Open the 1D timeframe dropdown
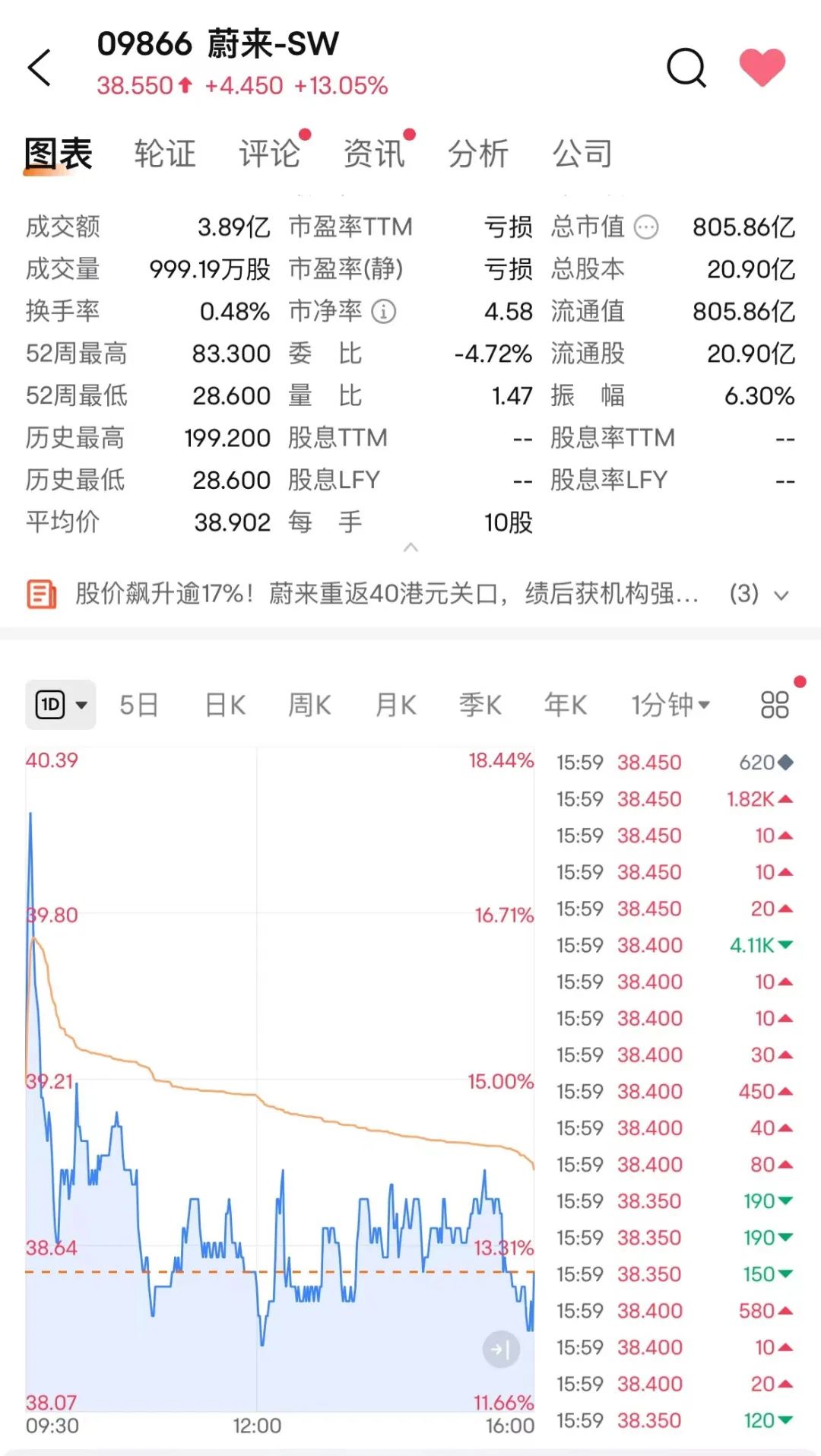The image size is (821, 1456). [x=61, y=705]
